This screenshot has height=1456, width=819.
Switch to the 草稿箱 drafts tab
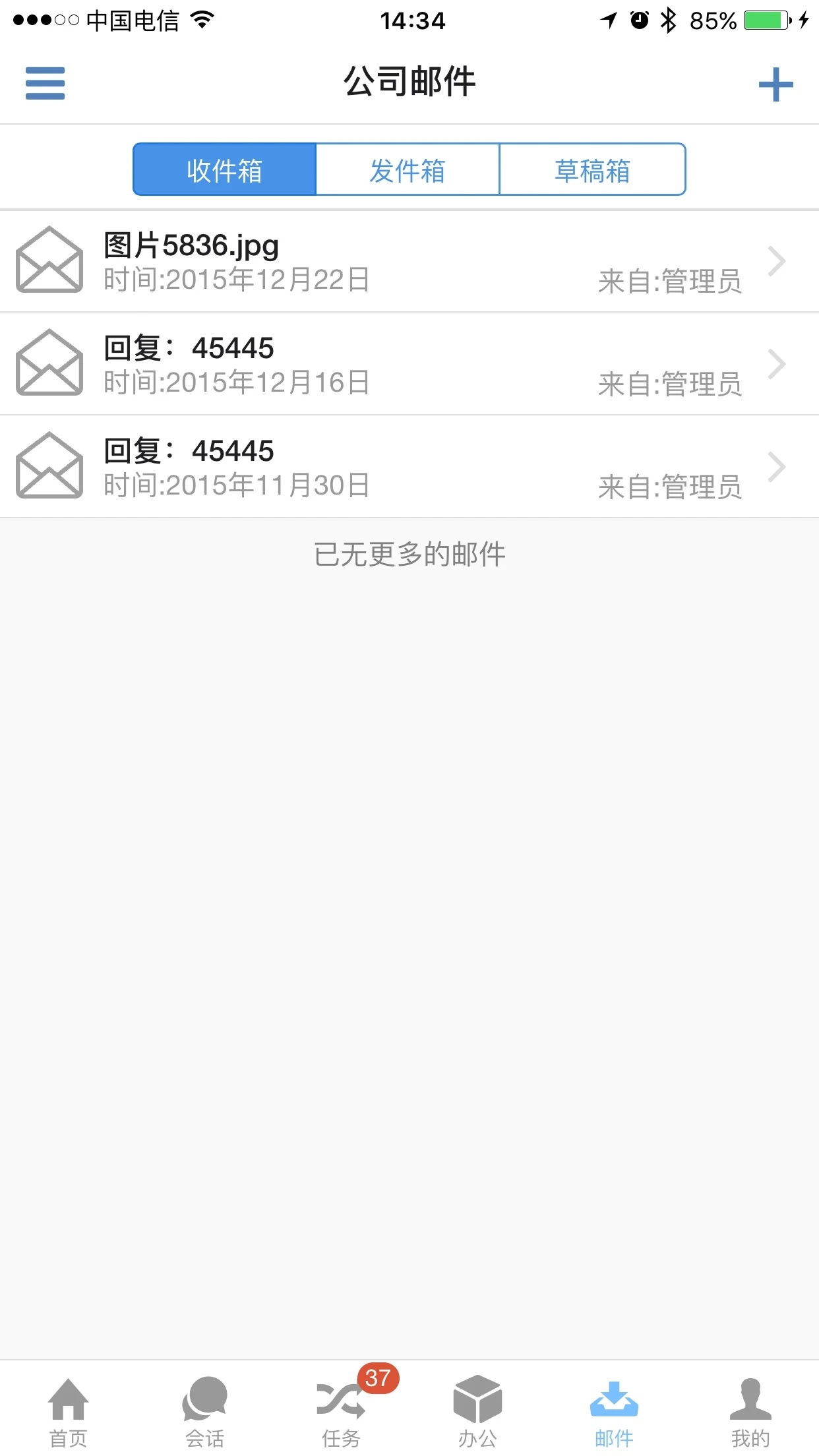coord(592,169)
